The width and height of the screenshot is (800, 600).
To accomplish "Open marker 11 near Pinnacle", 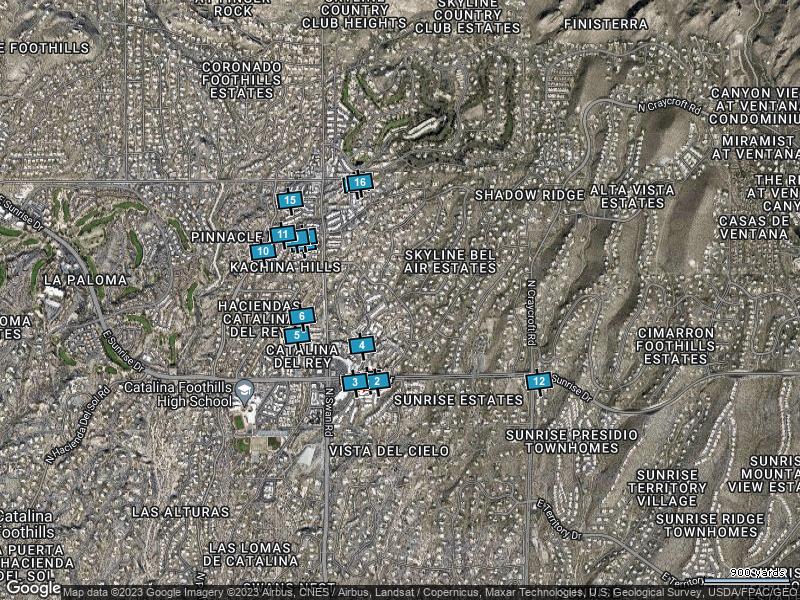I will click(x=283, y=235).
